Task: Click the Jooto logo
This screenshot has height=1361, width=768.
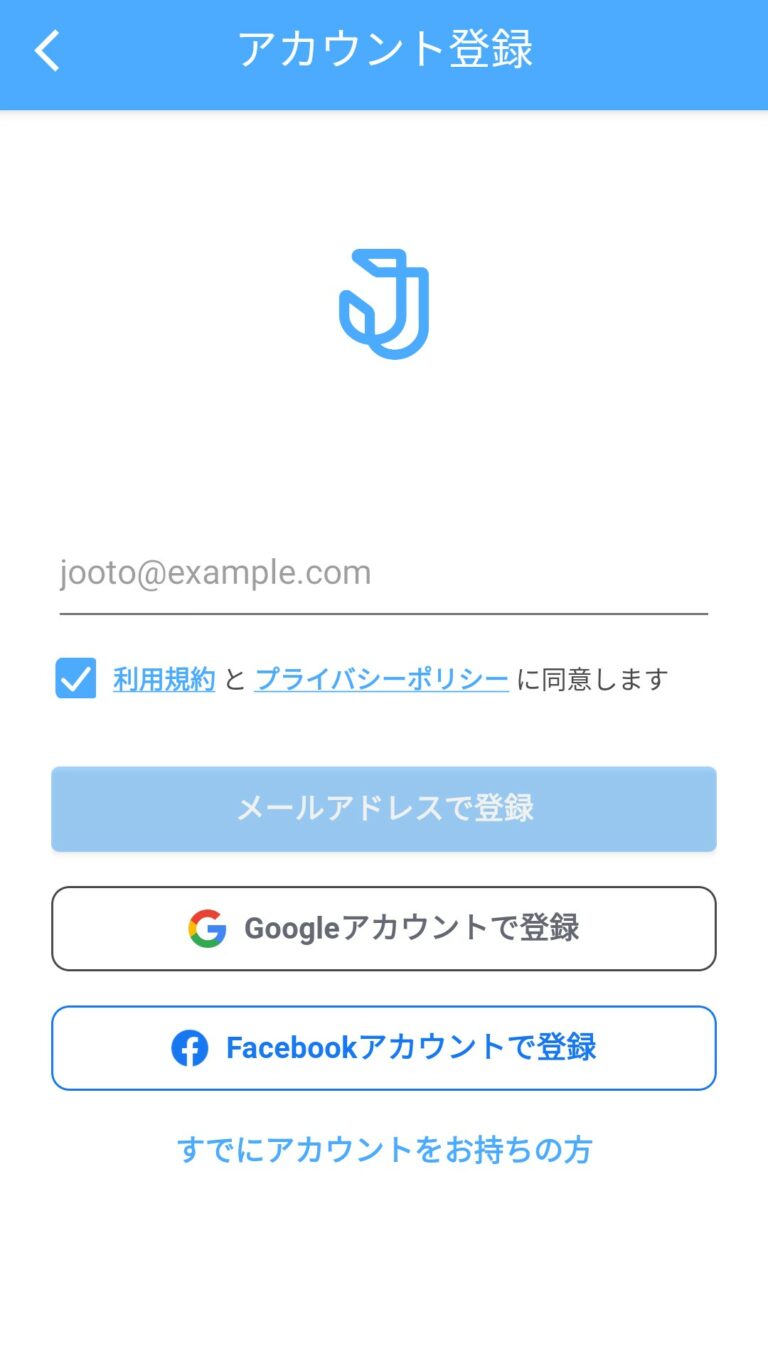Action: pyautogui.click(x=384, y=303)
